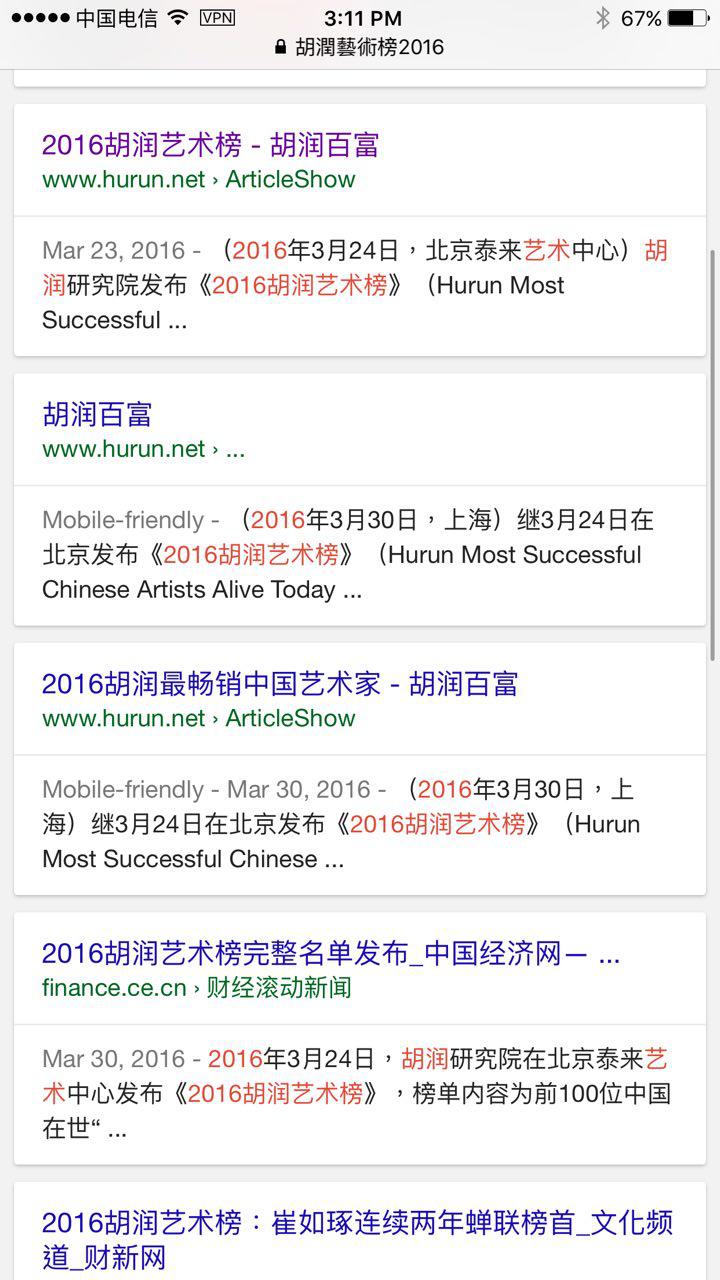Open the '胡润百富' search result
Screen dimensions: 720x1280
(97, 414)
